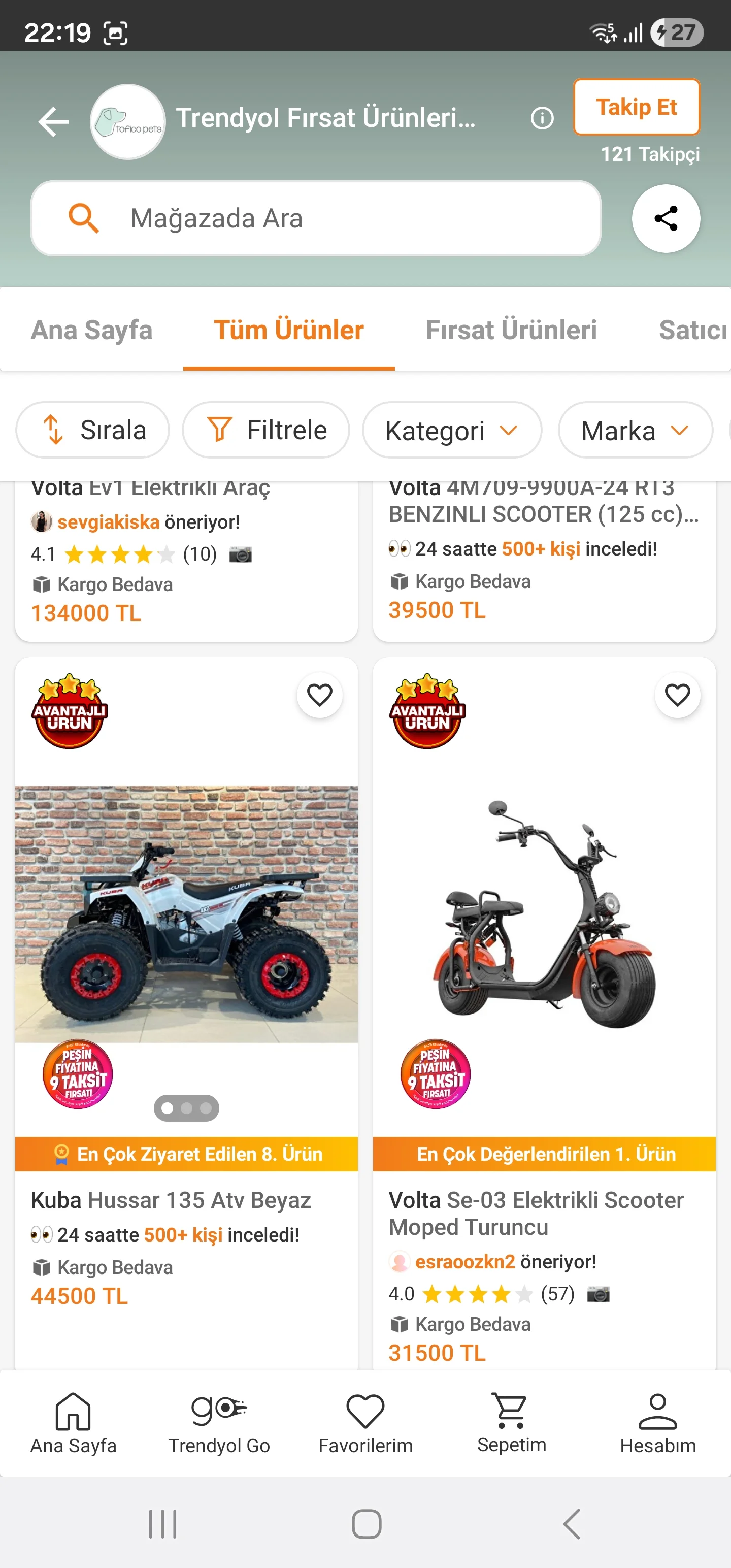This screenshot has width=731, height=1568.
Task: Open the Filtrele filter options
Action: 266,431
